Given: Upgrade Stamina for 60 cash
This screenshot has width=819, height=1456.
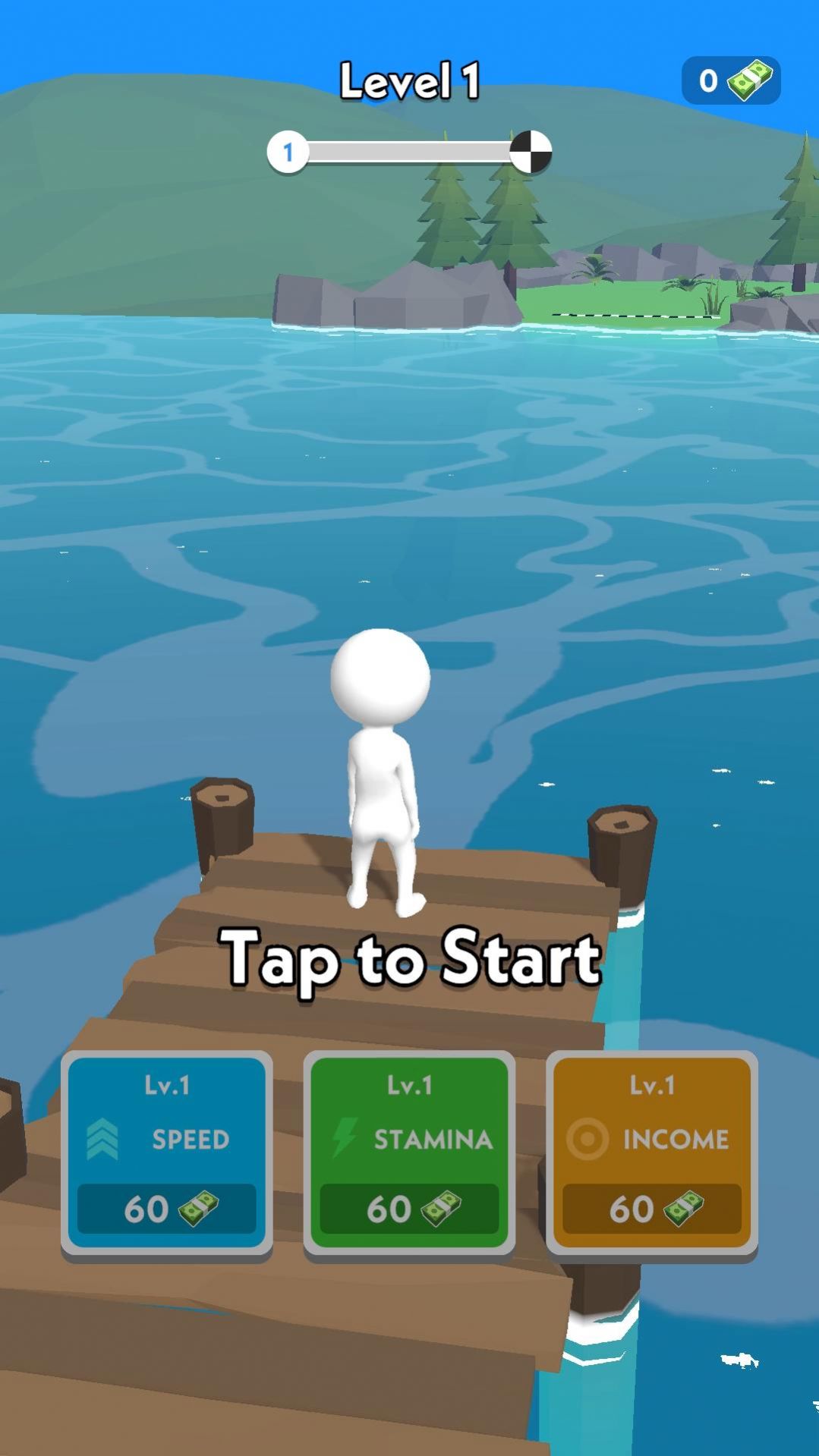Looking at the screenshot, I should click(x=409, y=1153).
